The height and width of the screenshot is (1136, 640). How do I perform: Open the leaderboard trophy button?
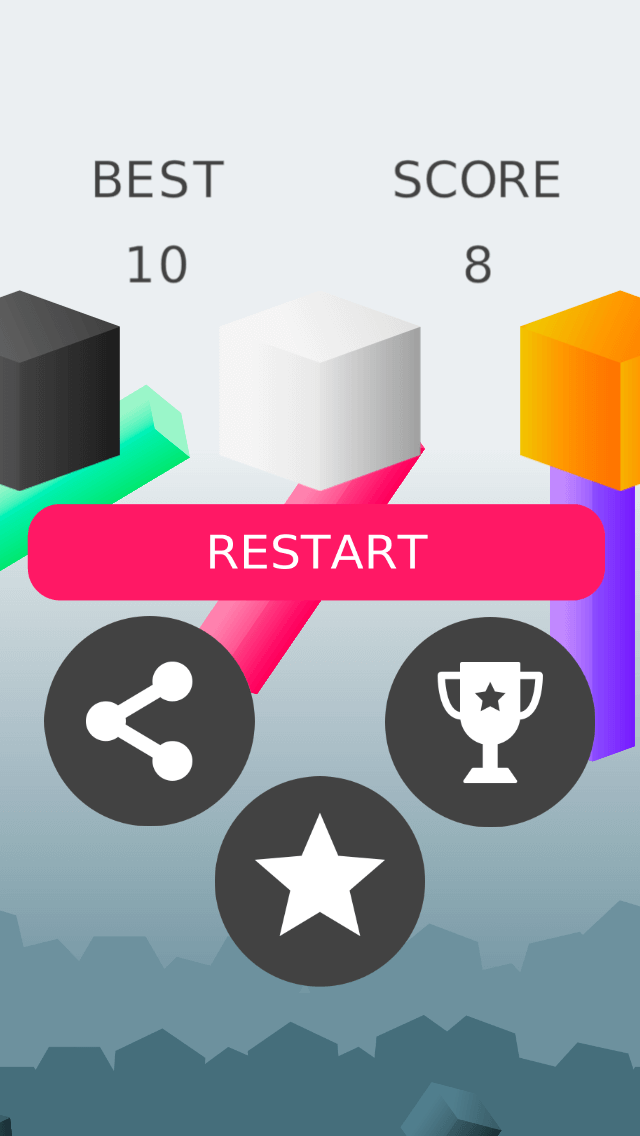[x=490, y=722]
